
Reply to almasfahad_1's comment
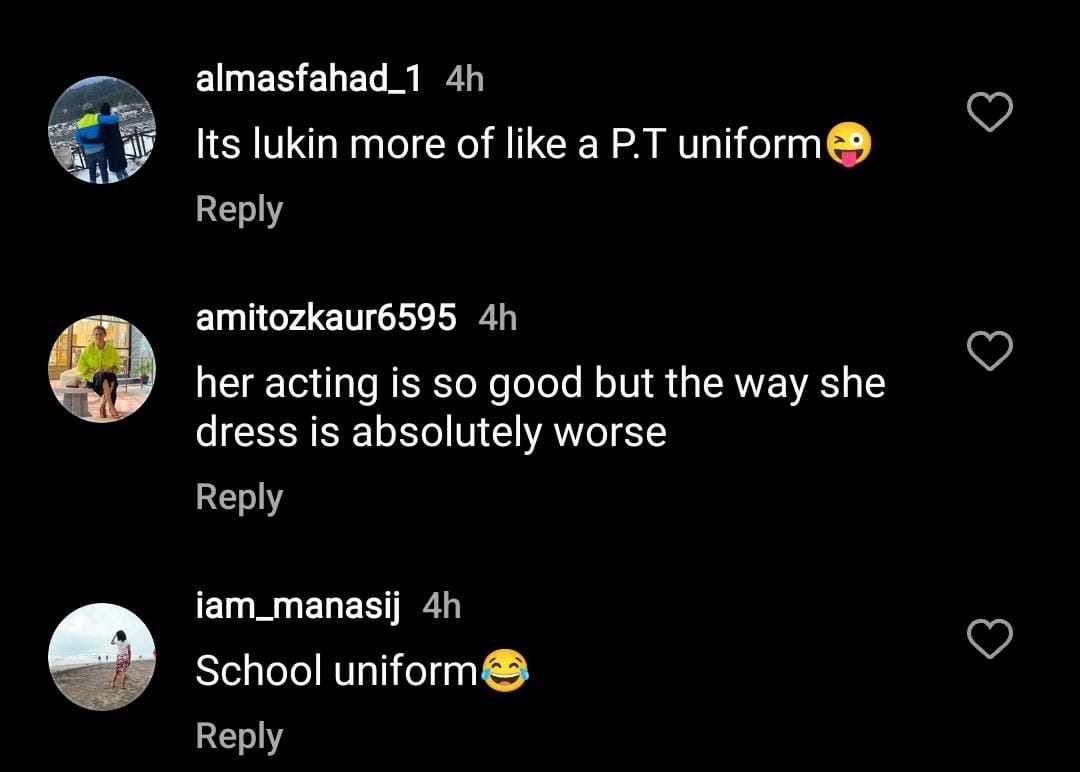coord(239,210)
